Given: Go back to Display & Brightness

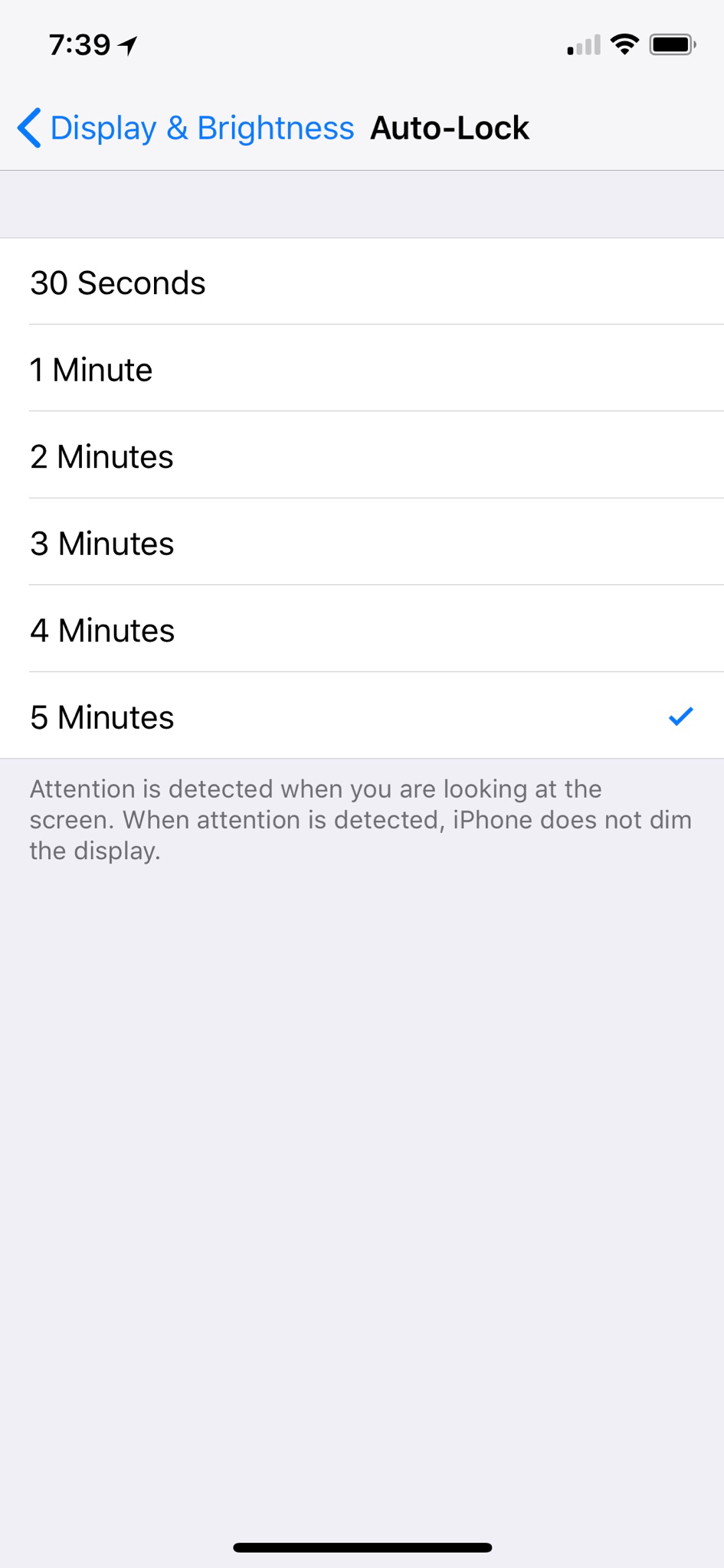Looking at the screenshot, I should pos(185,128).
